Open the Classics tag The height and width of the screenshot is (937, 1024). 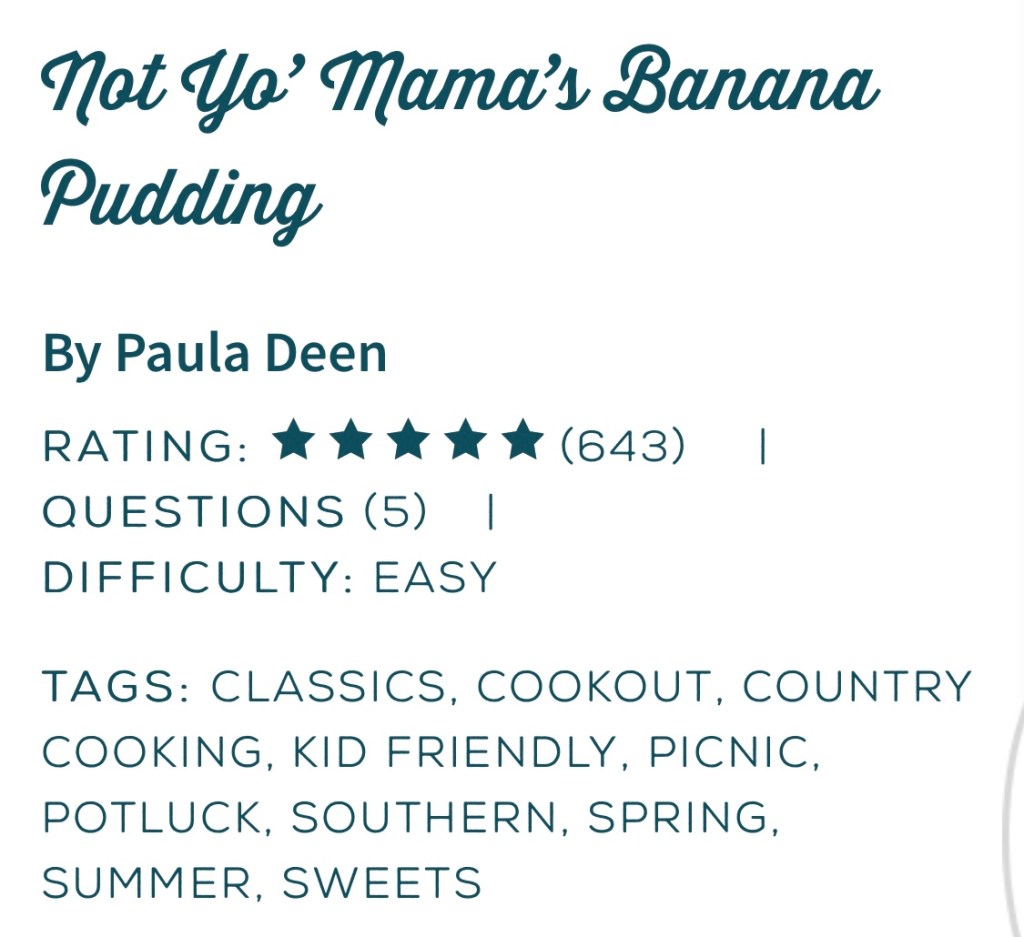(x=328, y=687)
